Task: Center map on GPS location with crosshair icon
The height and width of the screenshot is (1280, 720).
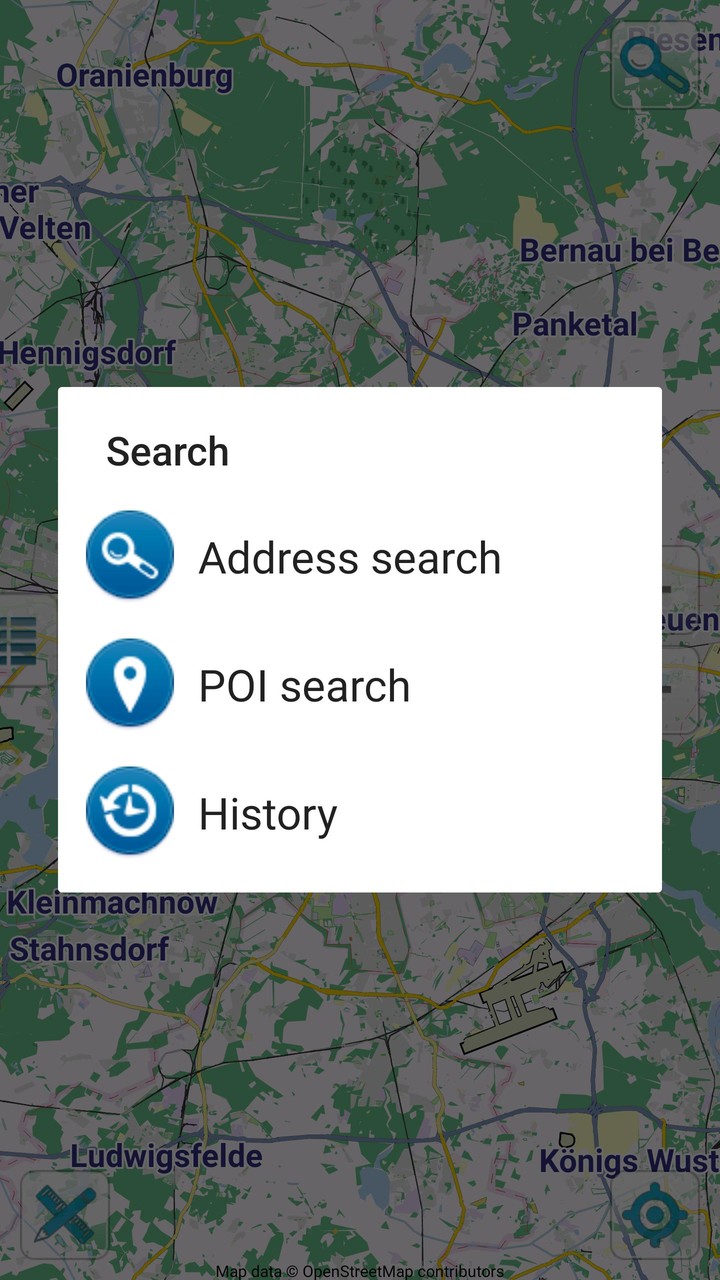Action: point(655,1215)
